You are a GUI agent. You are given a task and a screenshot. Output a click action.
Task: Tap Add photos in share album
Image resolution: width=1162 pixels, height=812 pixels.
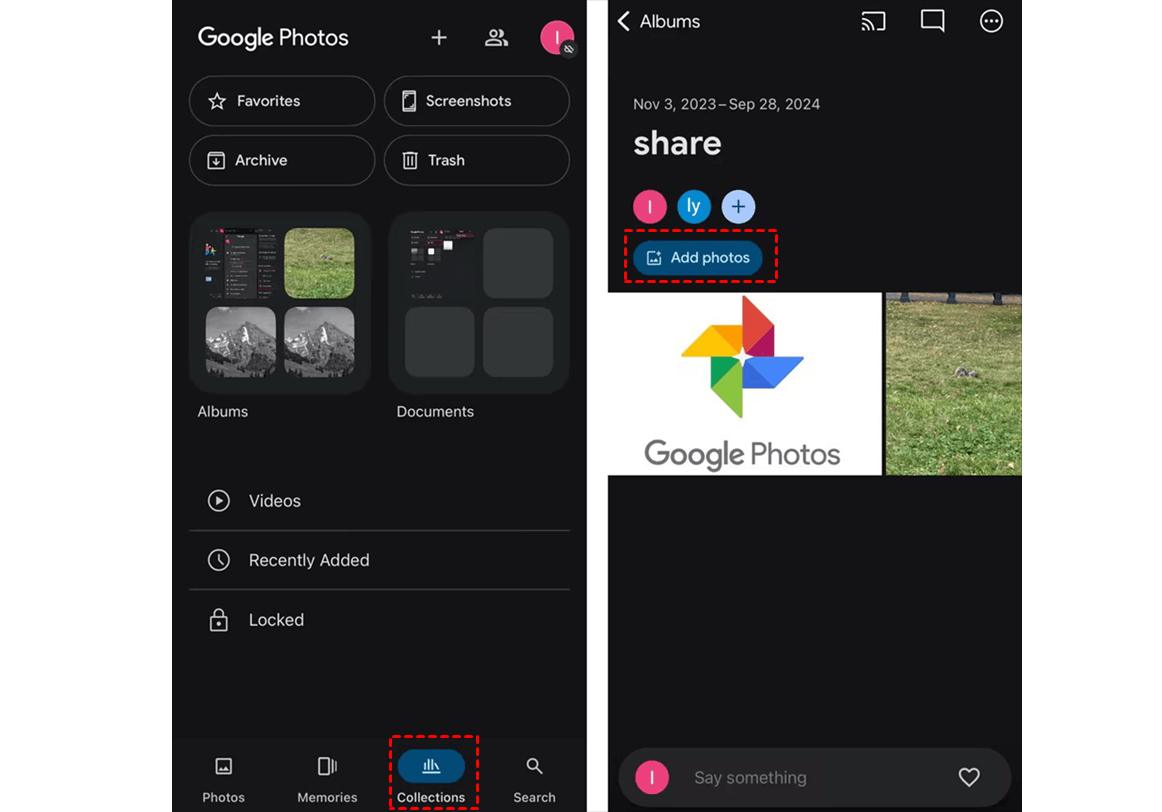[x=698, y=258]
